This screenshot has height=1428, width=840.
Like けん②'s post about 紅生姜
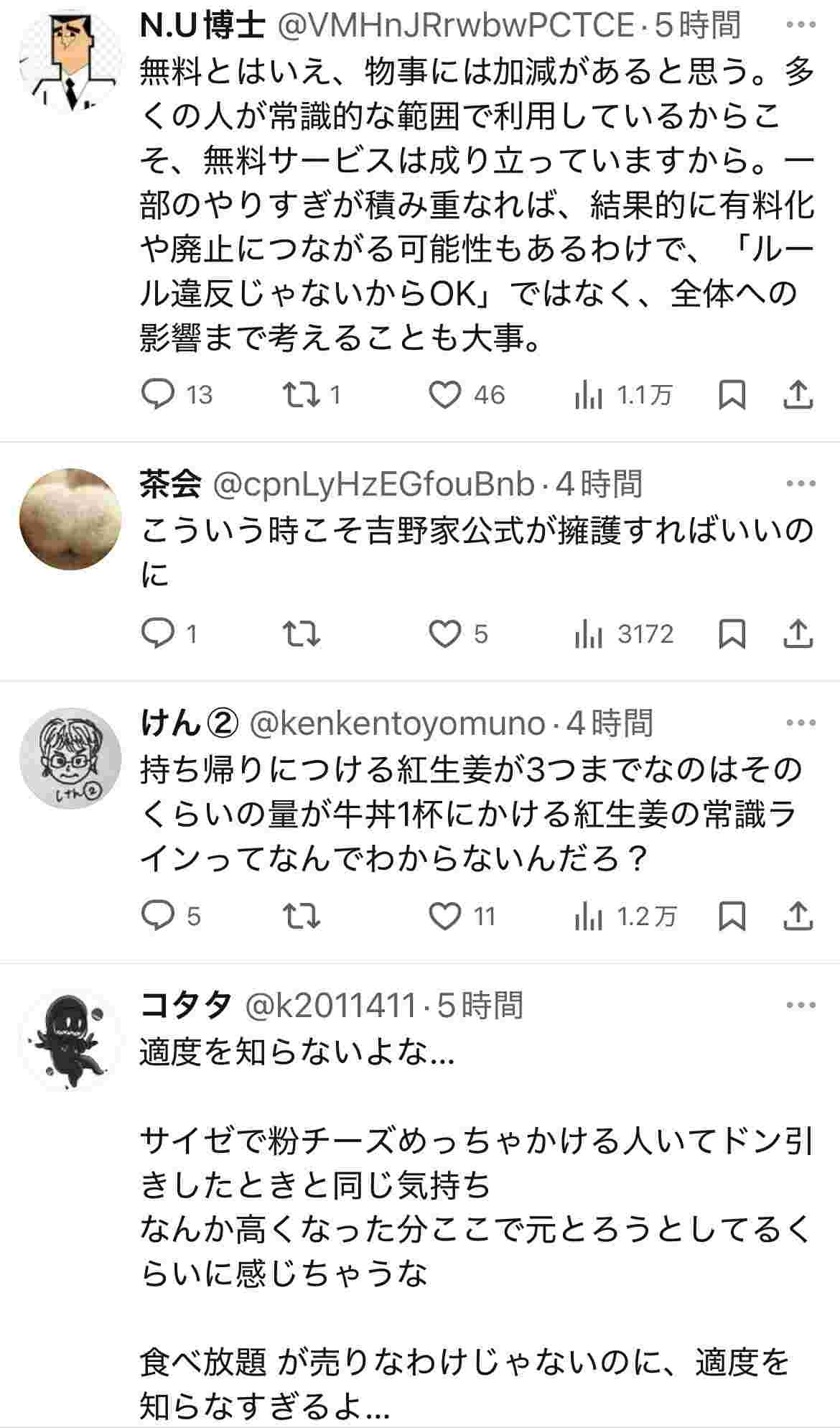pos(444,917)
